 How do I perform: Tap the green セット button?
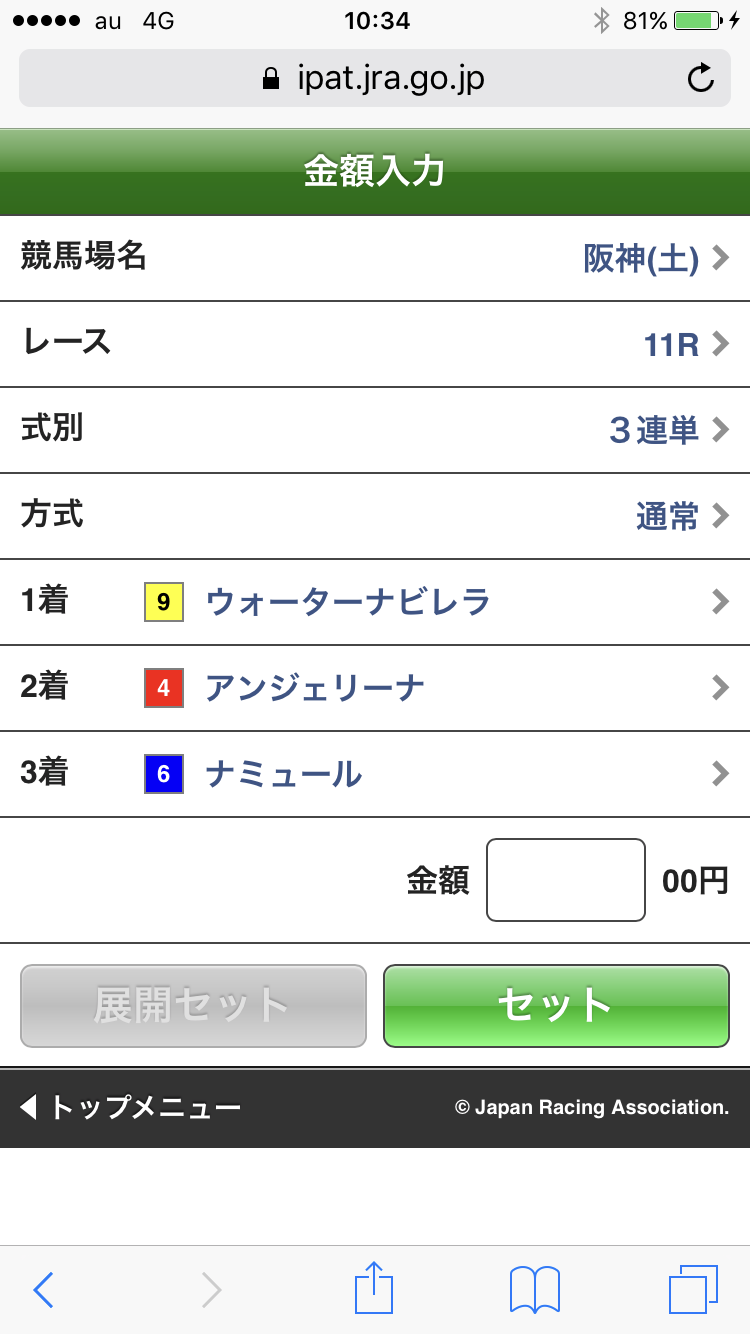pos(556,1006)
